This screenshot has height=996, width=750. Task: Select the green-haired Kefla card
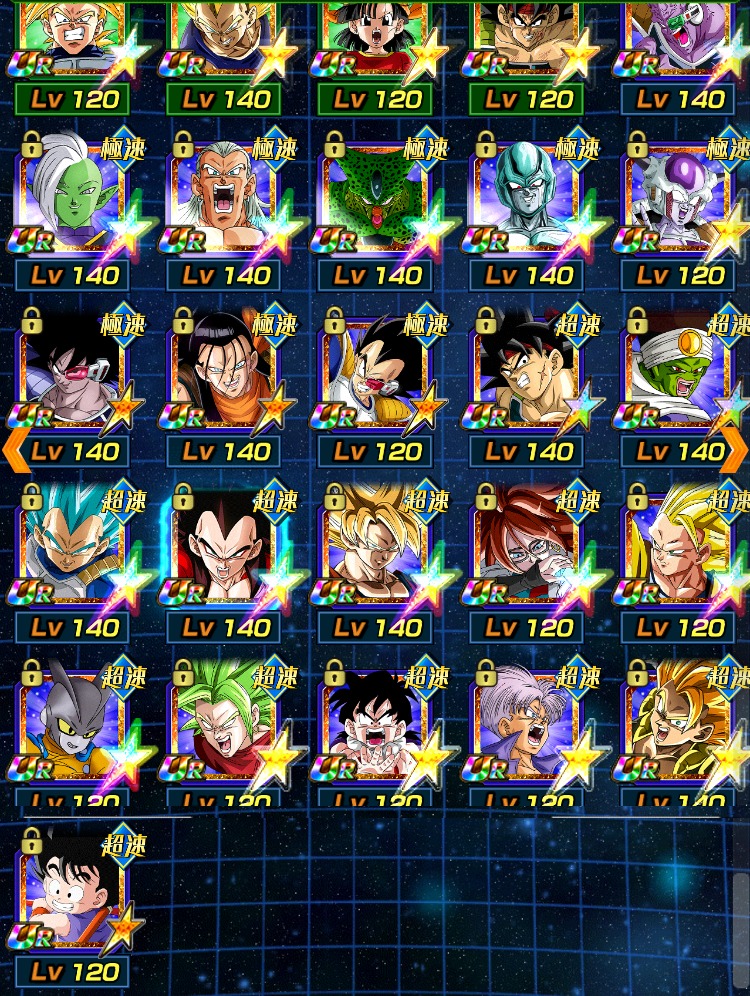(225, 727)
